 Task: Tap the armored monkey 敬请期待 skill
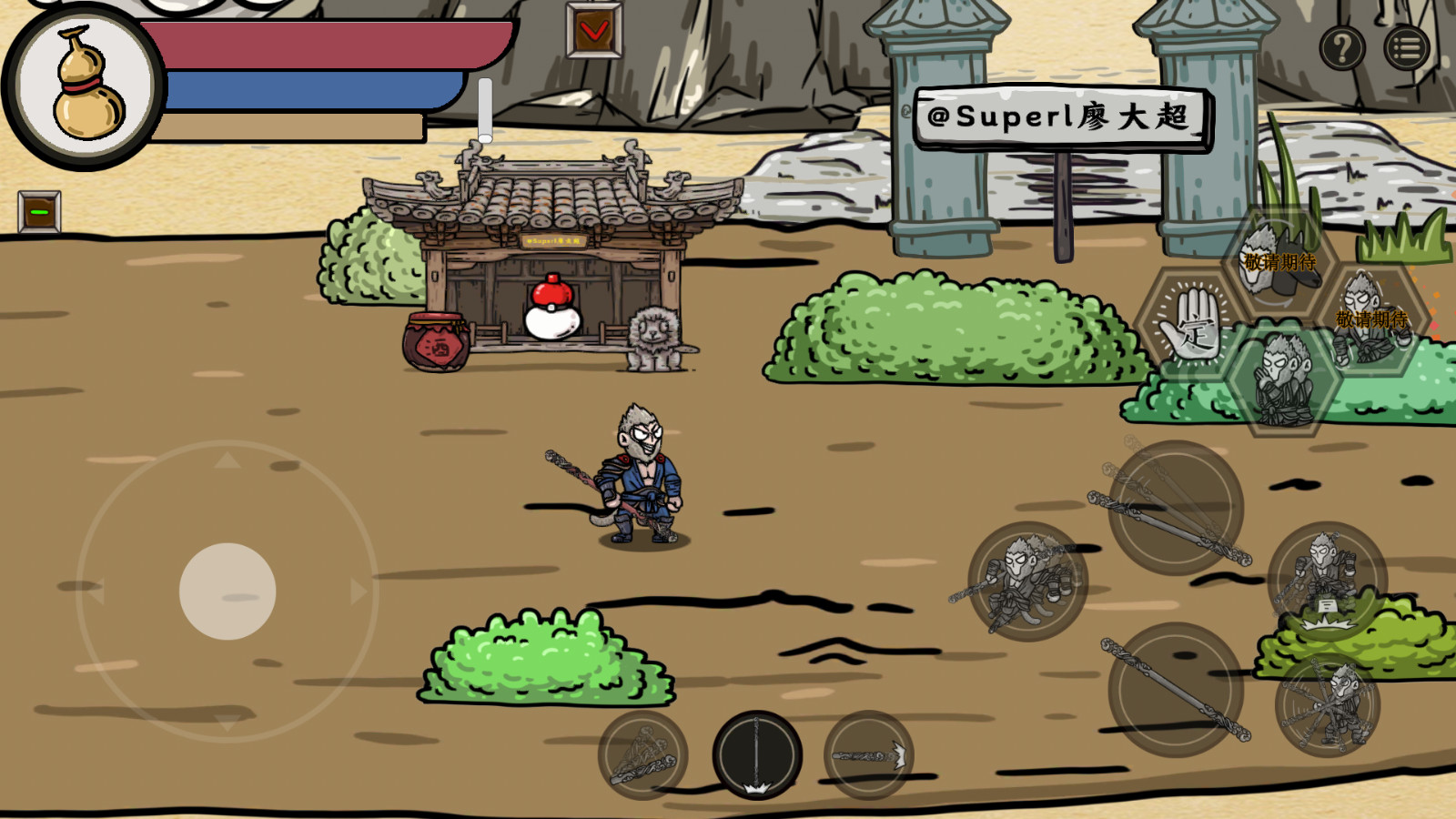point(1370,318)
